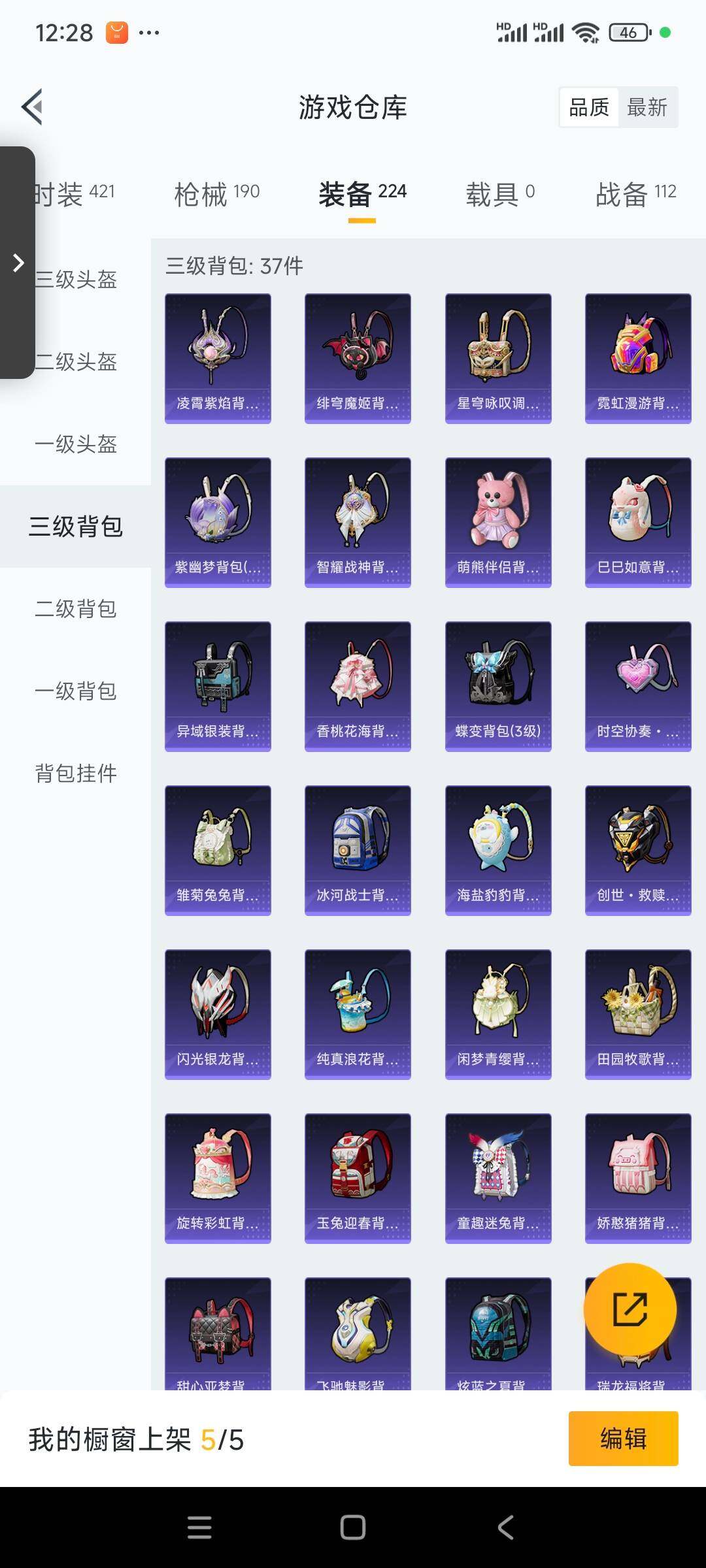The height and width of the screenshot is (1568, 706).
Task: Tap the back arrow to leave 游戏仓库
Action: click(33, 108)
